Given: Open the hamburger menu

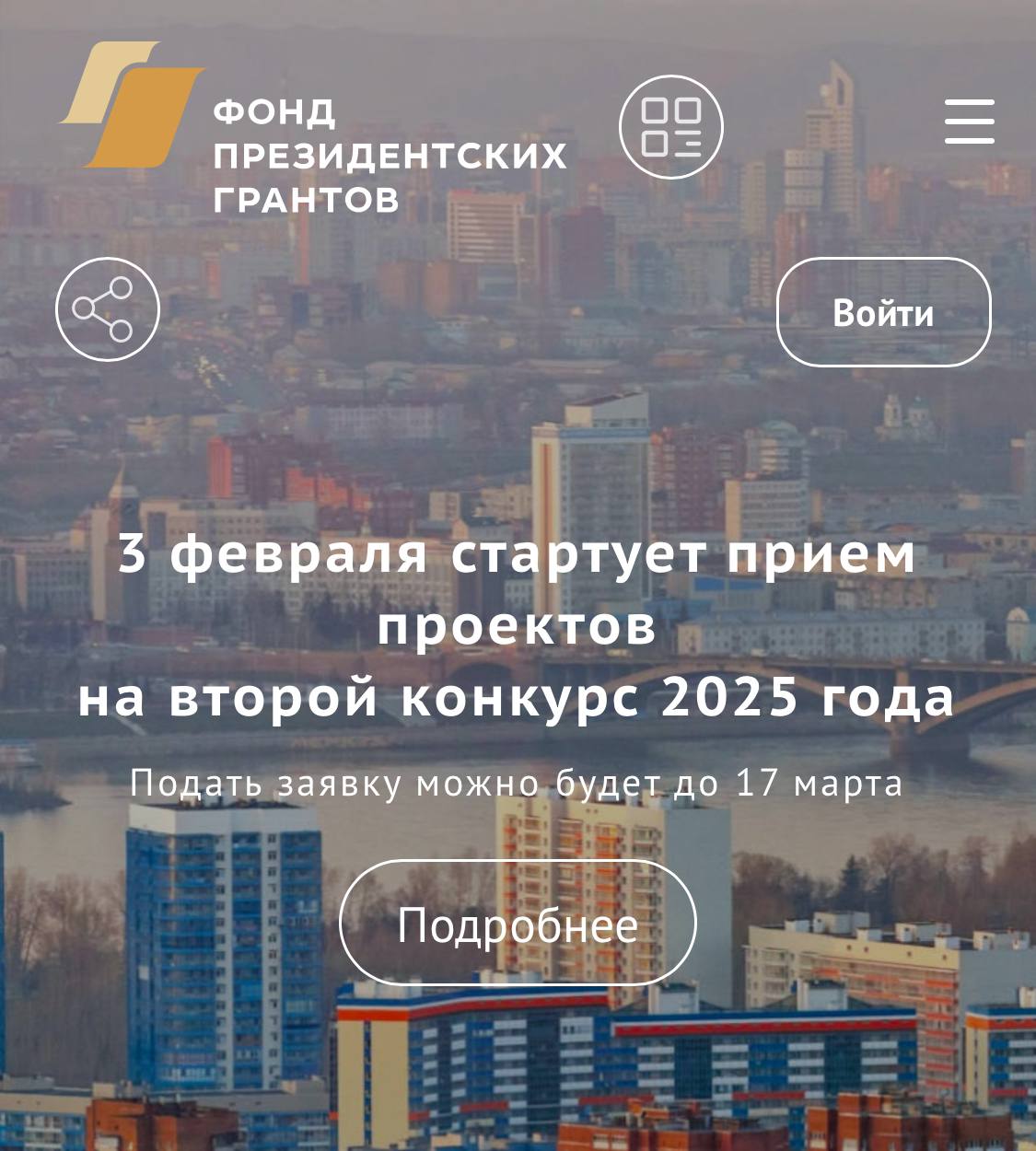Looking at the screenshot, I should point(969,122).
